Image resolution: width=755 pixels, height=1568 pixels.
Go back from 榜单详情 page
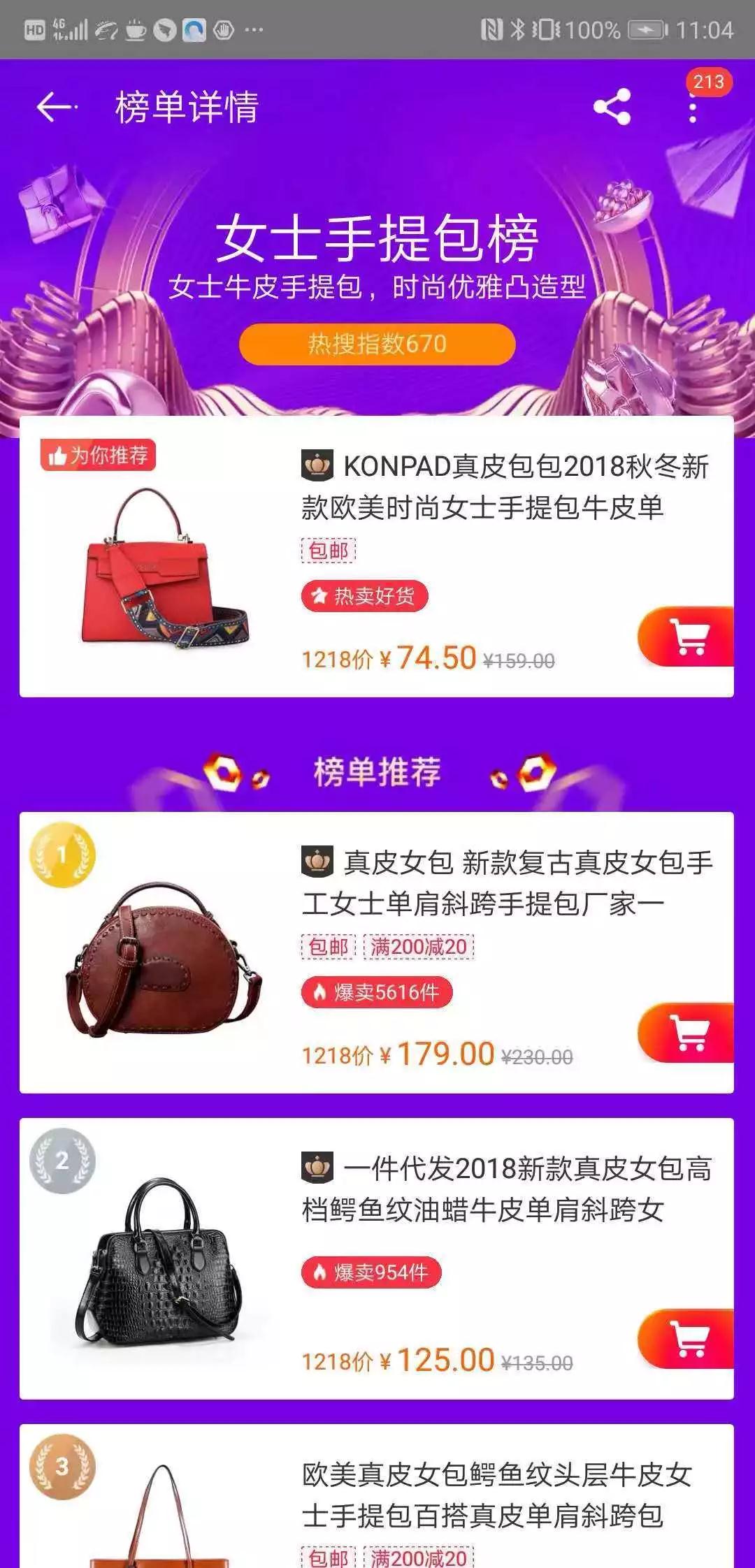point(56,108)
